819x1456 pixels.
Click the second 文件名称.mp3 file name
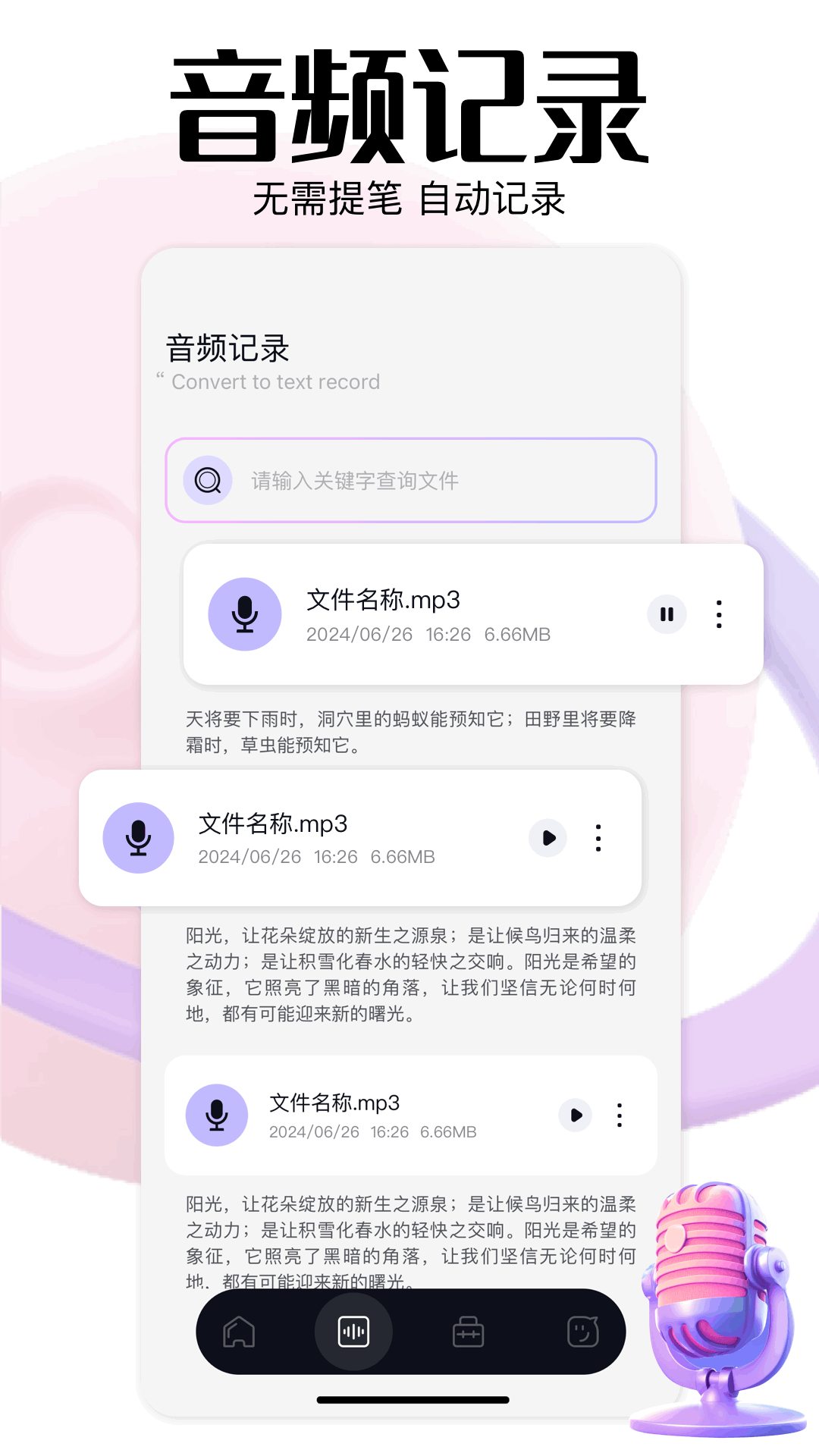pos(273,824)
